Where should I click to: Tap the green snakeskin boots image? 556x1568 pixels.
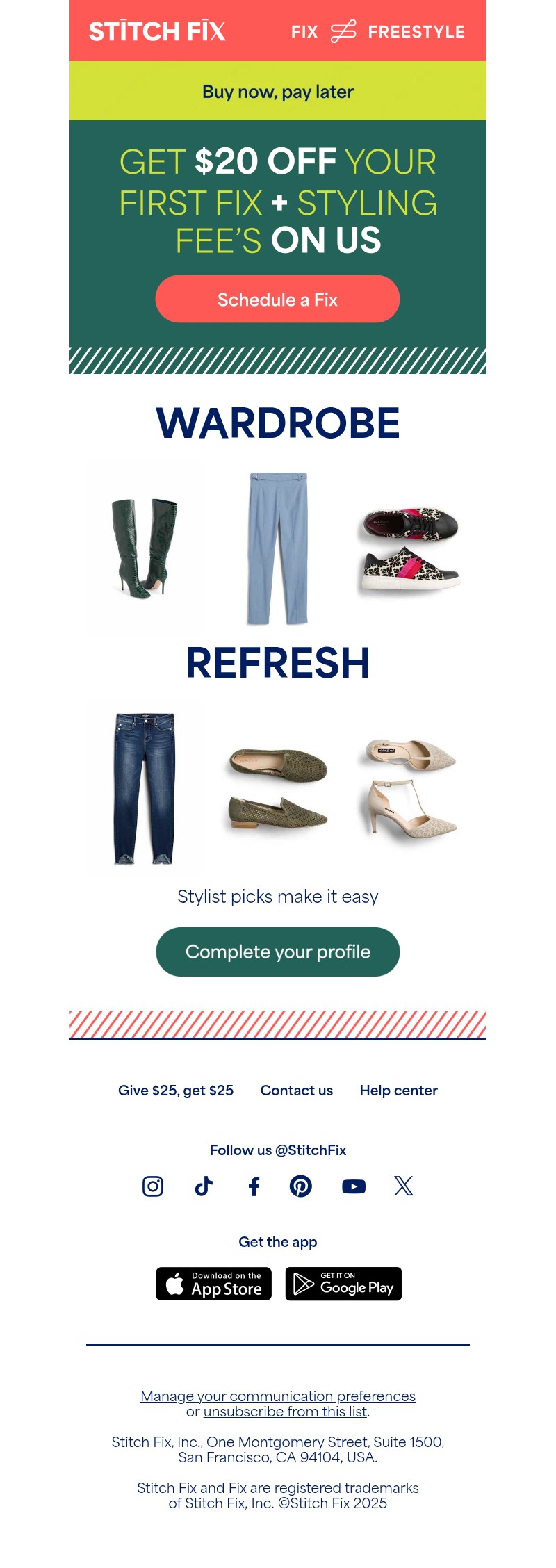point(144,548)
